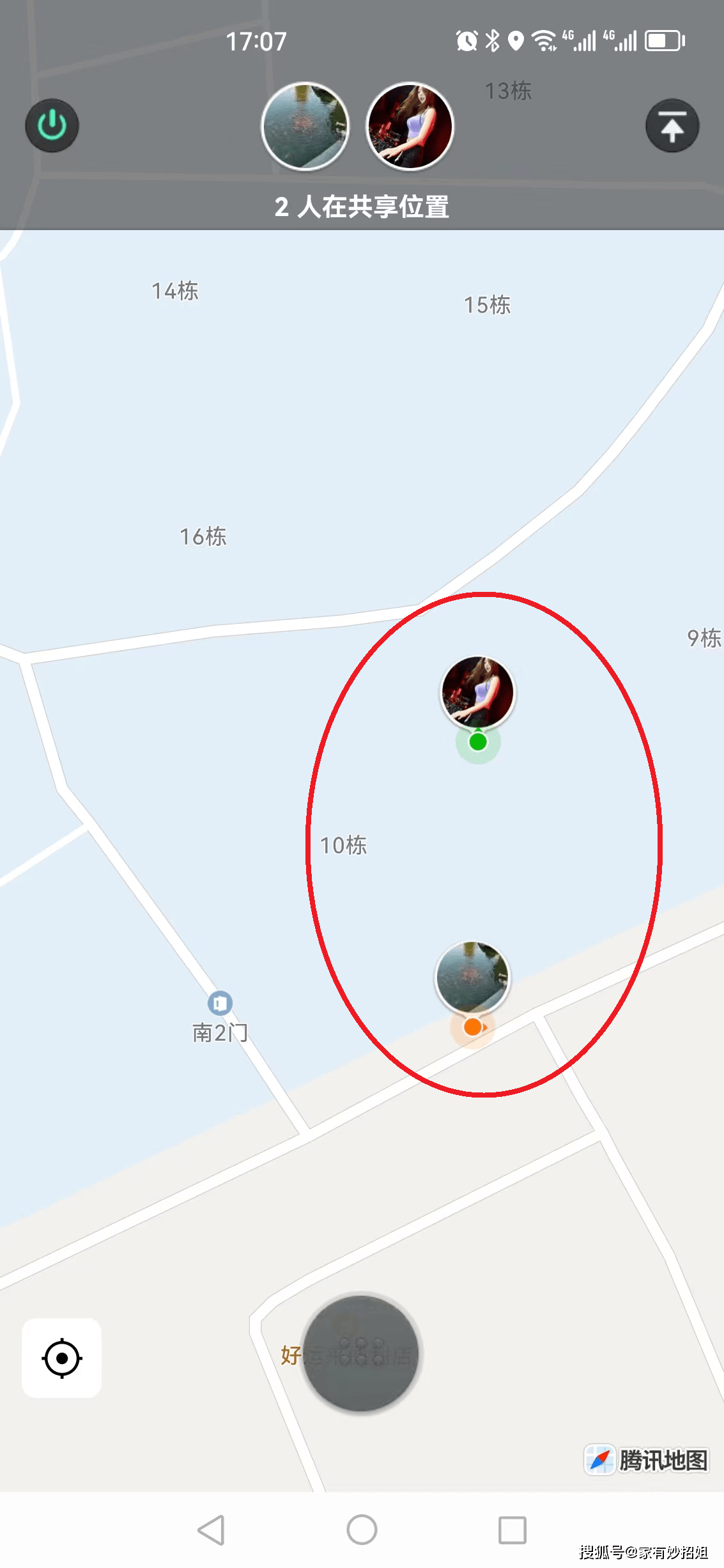The width and height of the screenshot is (724, 1568).
Task: Select the woman's avatar in the header
Action: pos(410,127)
